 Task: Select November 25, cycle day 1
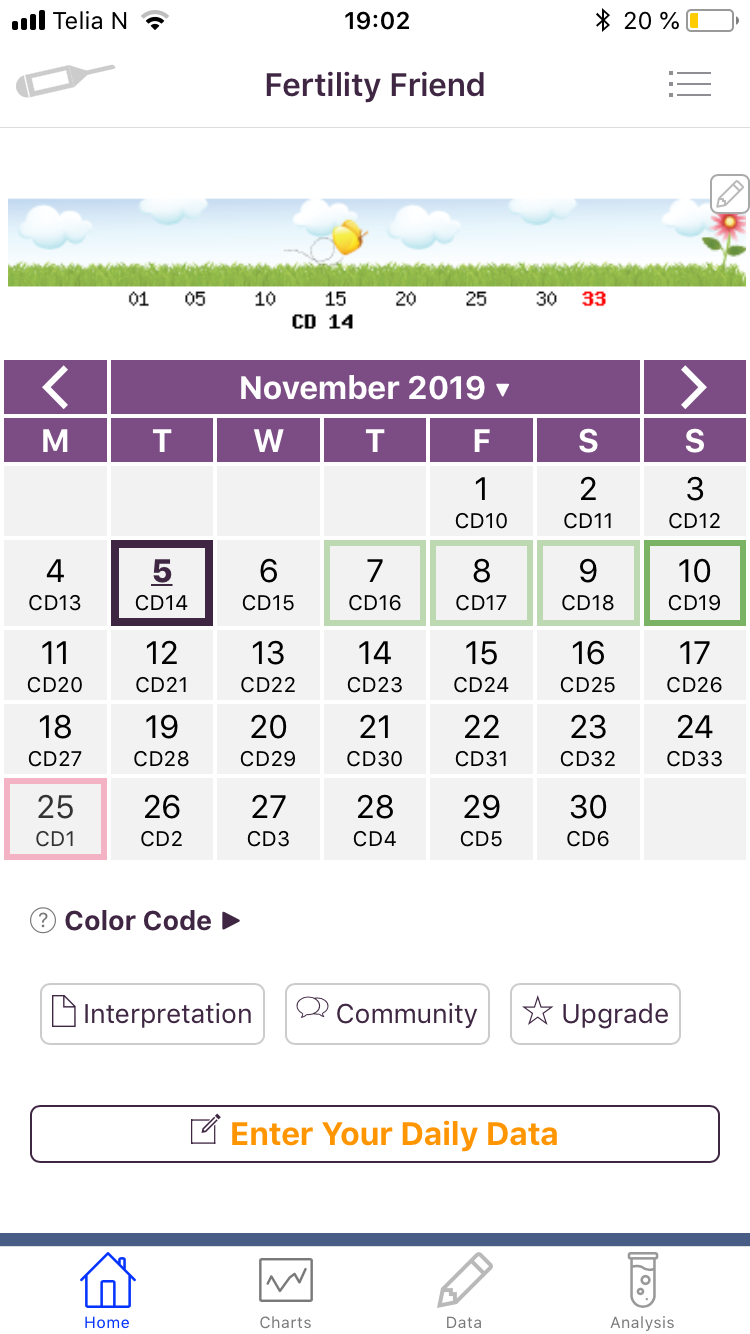[x=55, y=819]
